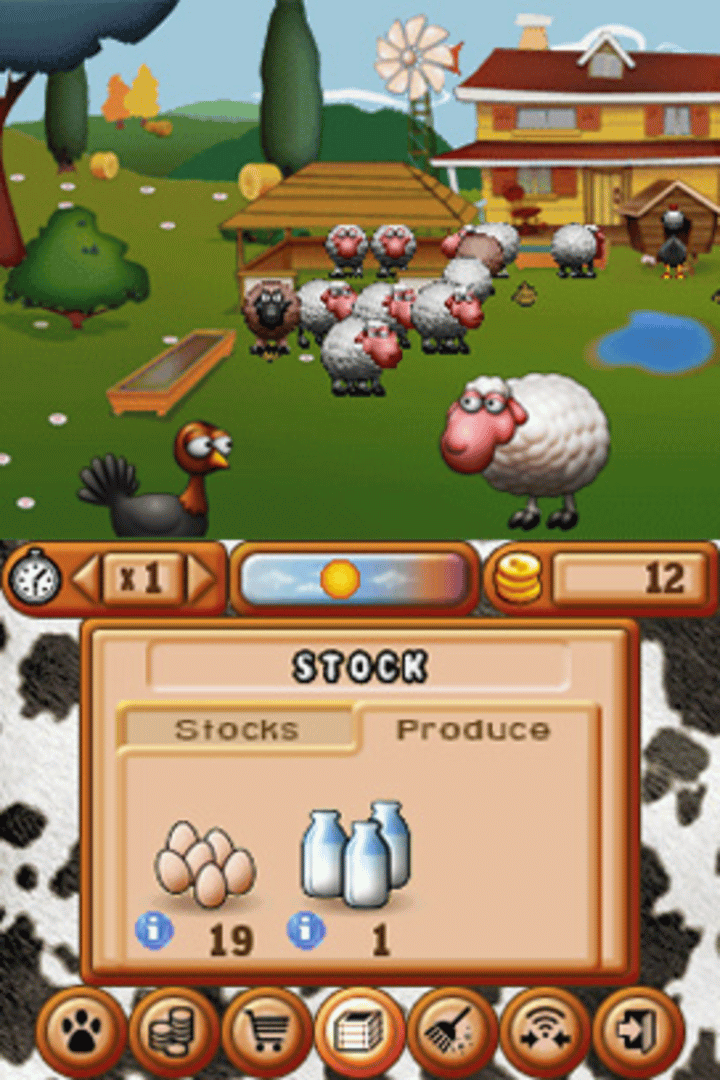The image size is (720, 1080).
Task: Select the Produce tab
Action: tap(473, 729)
